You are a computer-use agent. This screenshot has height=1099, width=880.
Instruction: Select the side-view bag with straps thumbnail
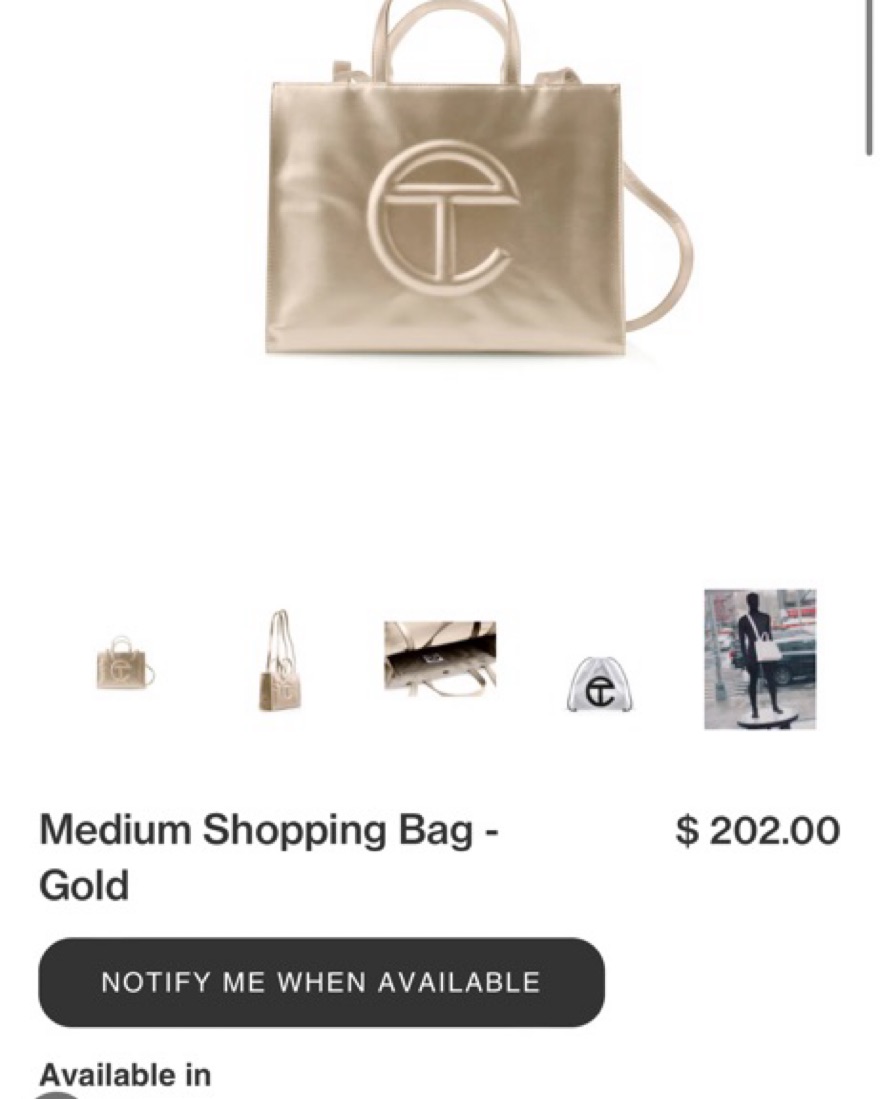(280, 662)
